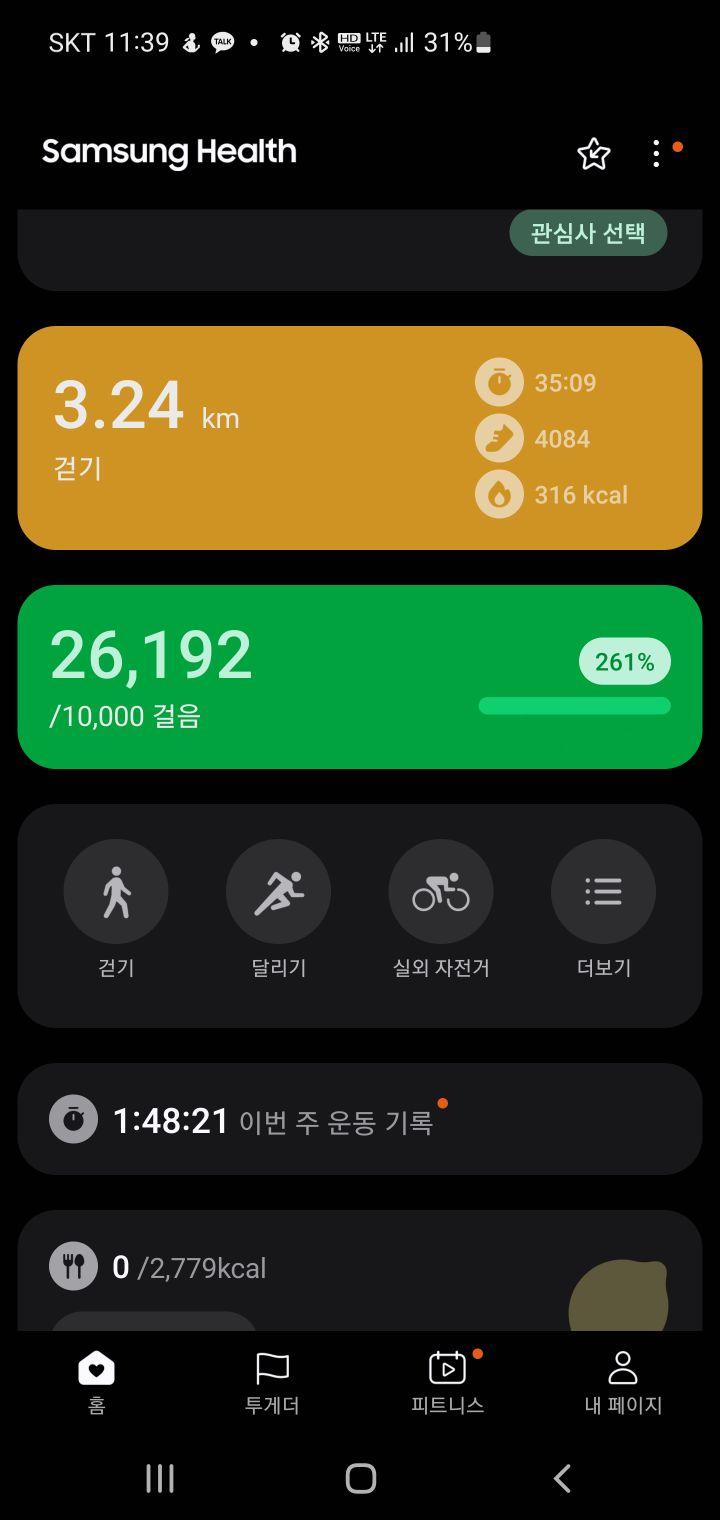Open the 26,192 걸음 steps card
This screenshot has height=1520, width=720.
pyautogui.click(x=359, y=677)
